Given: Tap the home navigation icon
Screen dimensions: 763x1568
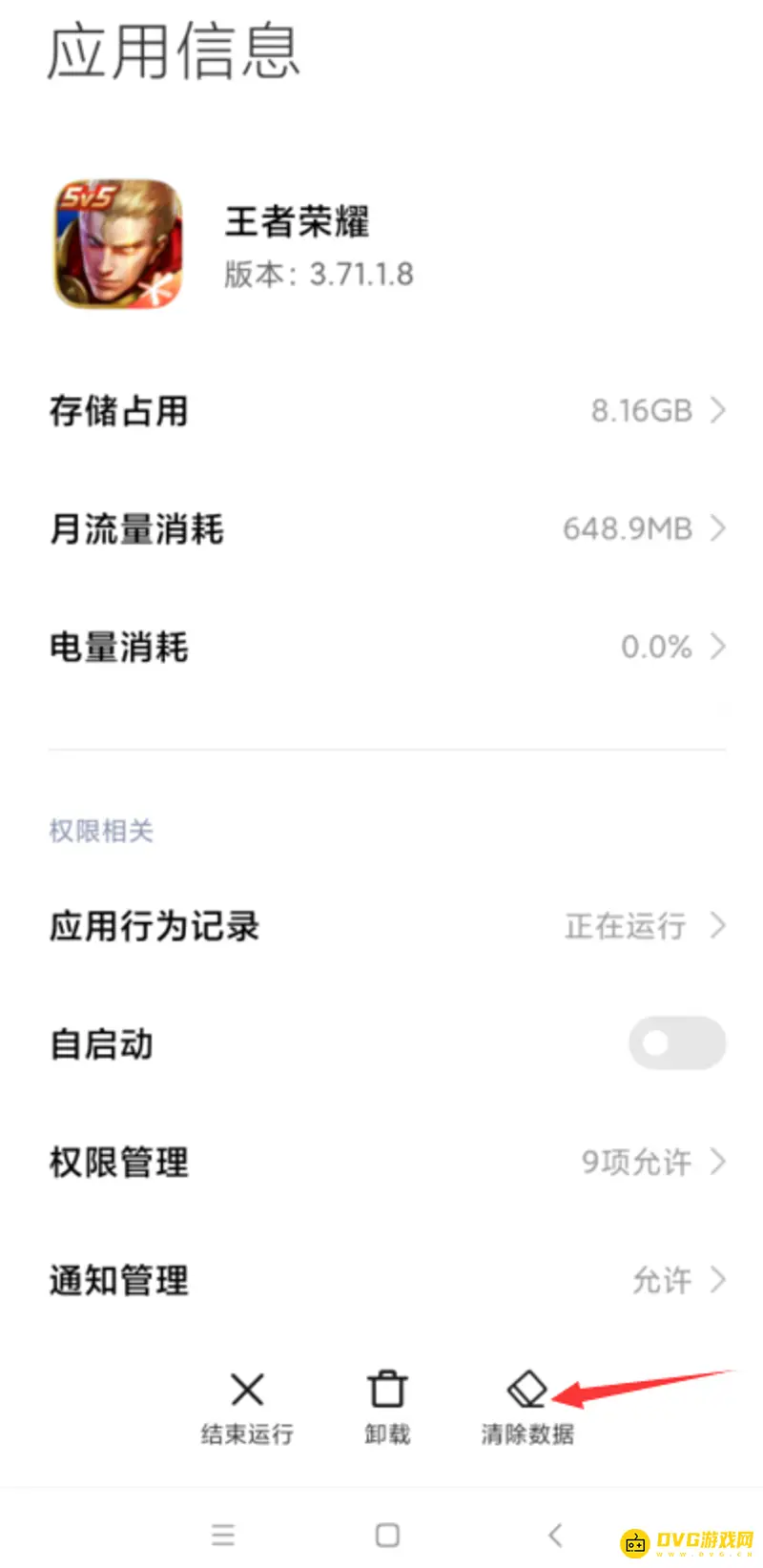Looking at the screenshot, I should coord(386,1535).
